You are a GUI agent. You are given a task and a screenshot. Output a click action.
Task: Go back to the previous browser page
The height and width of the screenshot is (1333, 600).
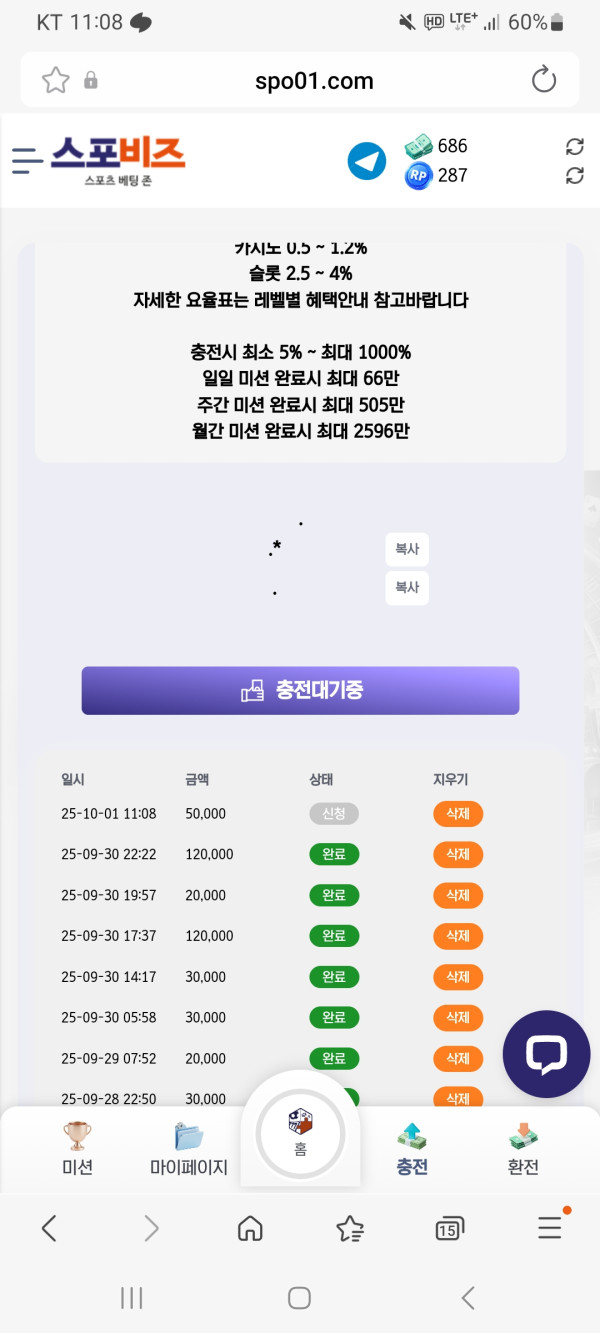(49, 1228)
